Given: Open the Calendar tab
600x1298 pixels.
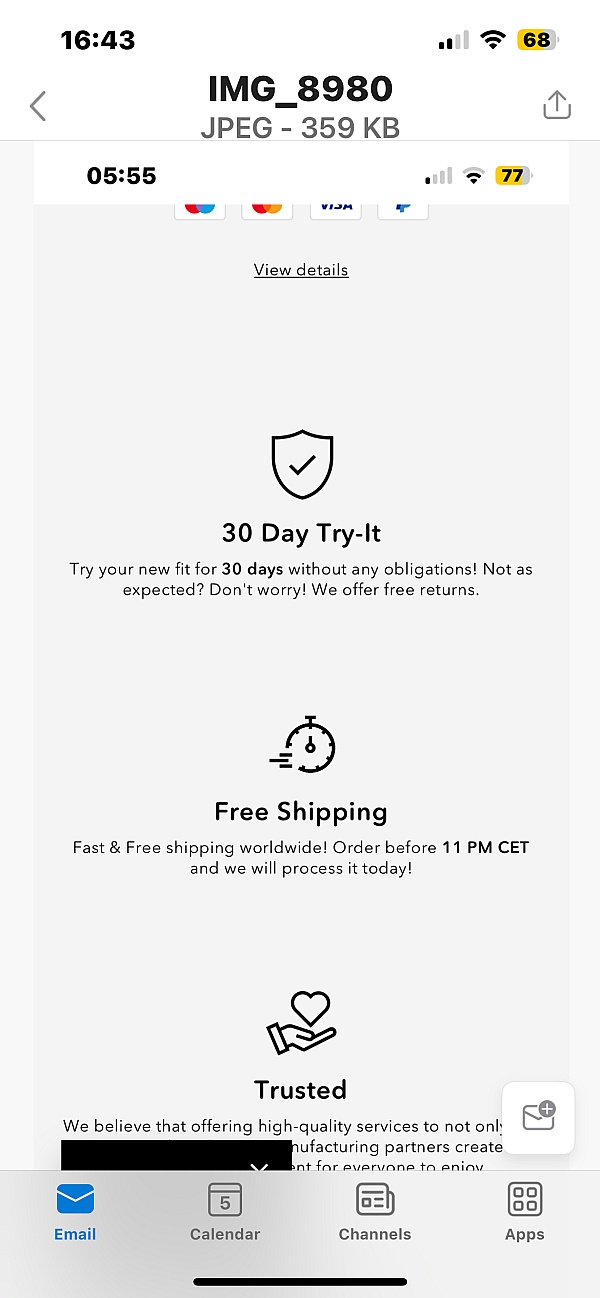Looking at the screenshot, I should 225,1212.
